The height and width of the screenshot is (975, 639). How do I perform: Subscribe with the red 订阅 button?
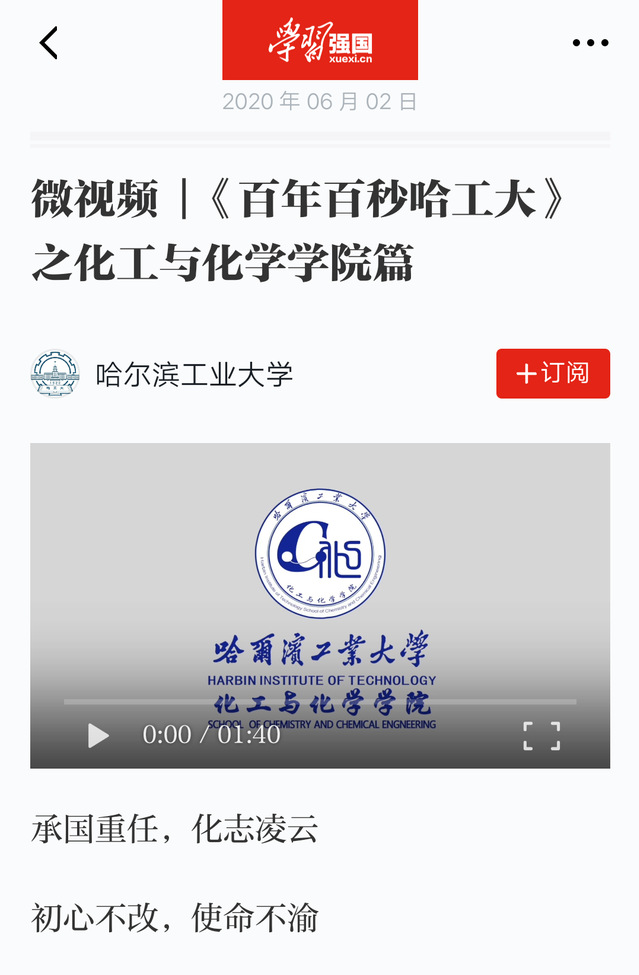pyautogui.click(x=553, y=374)
